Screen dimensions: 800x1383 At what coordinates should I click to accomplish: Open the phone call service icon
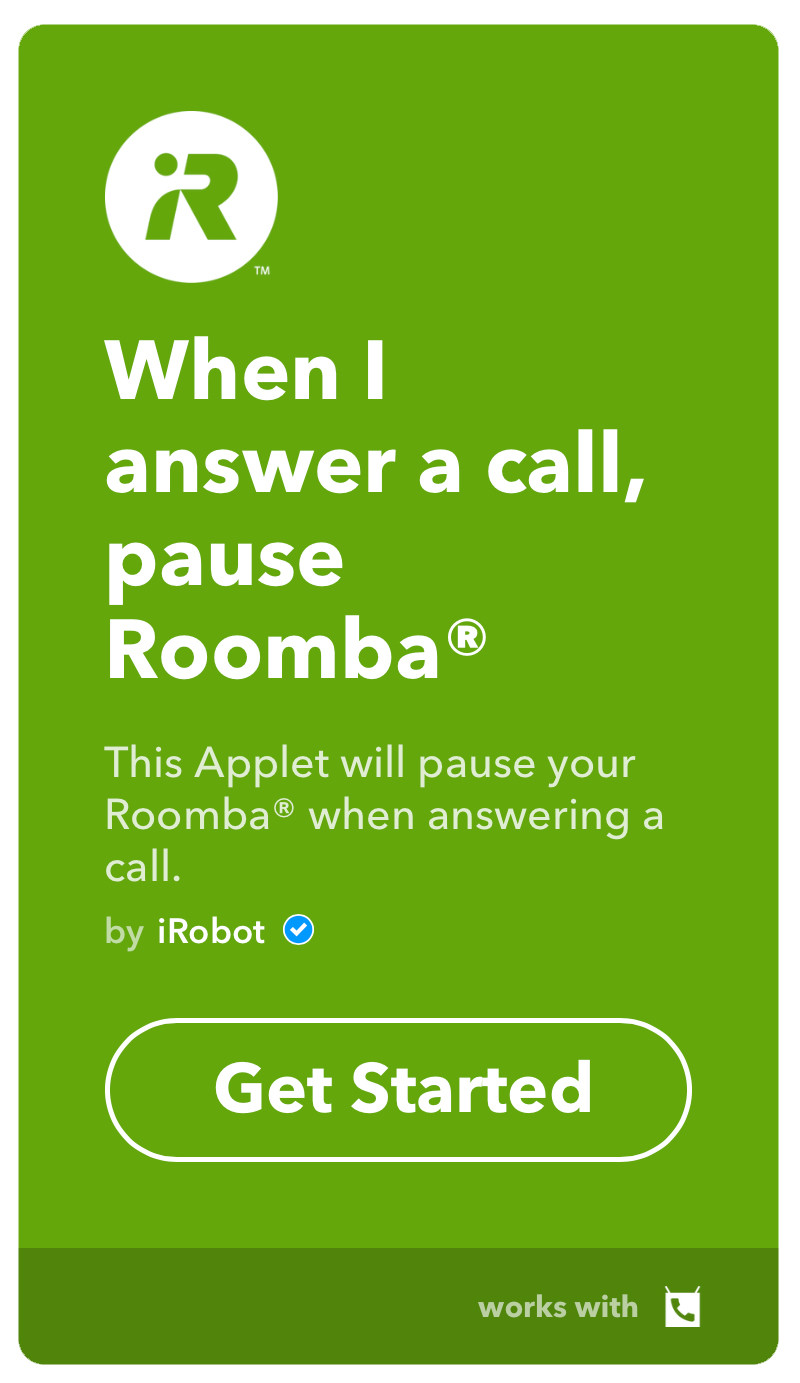coord(682,1307)
